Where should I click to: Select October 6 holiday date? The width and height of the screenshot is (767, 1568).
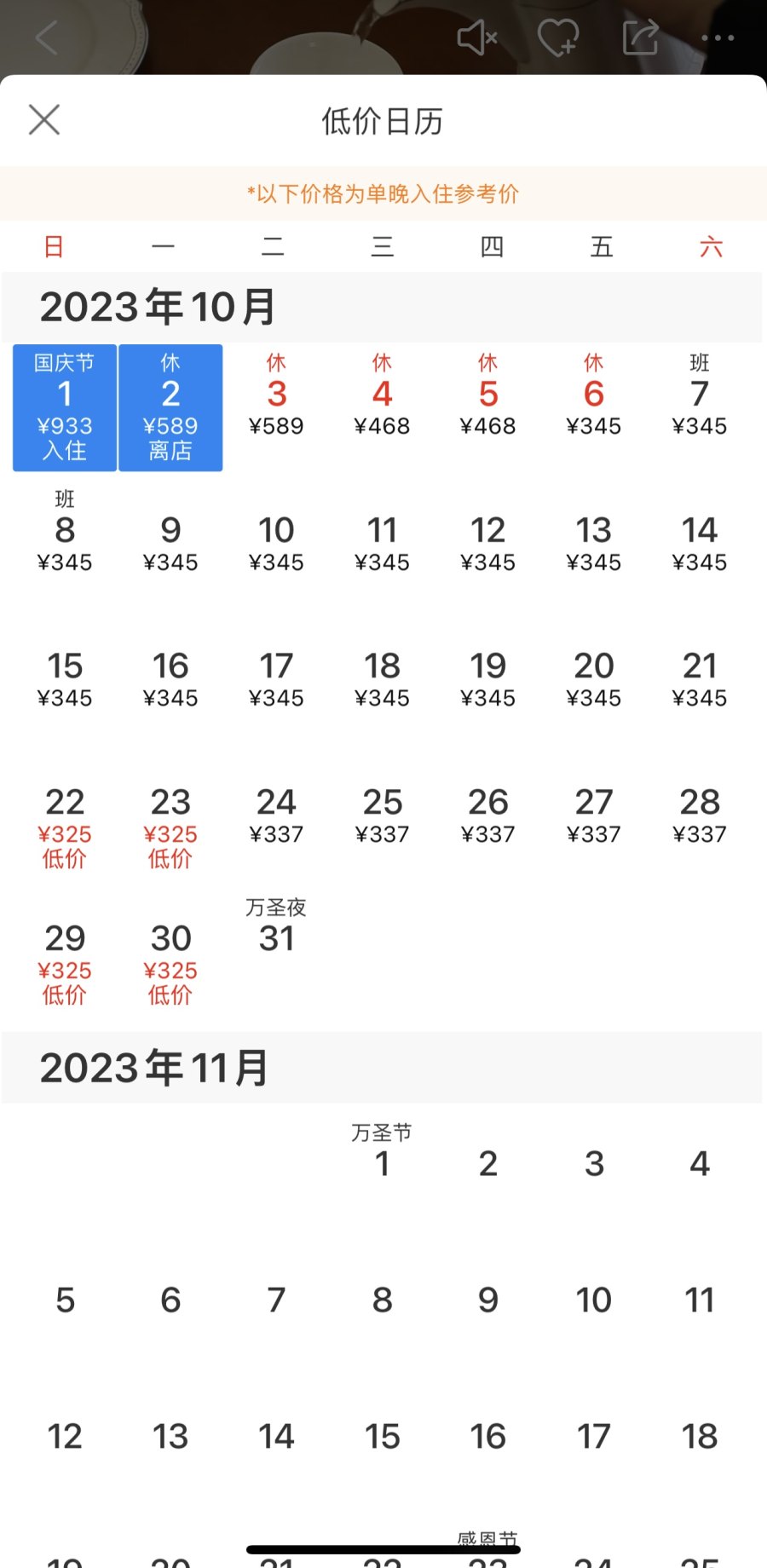pos(593,405)
